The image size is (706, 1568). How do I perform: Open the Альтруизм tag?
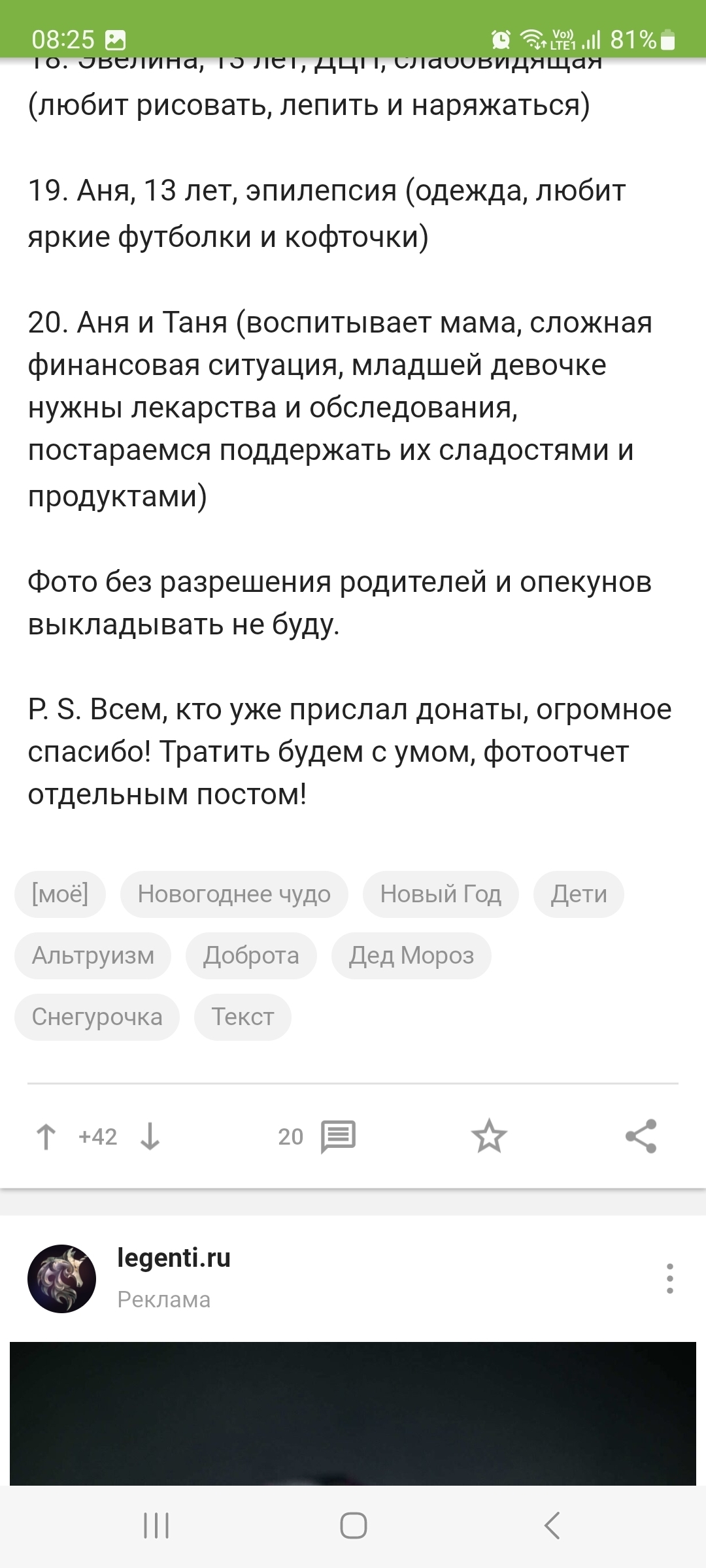point(93,955)
